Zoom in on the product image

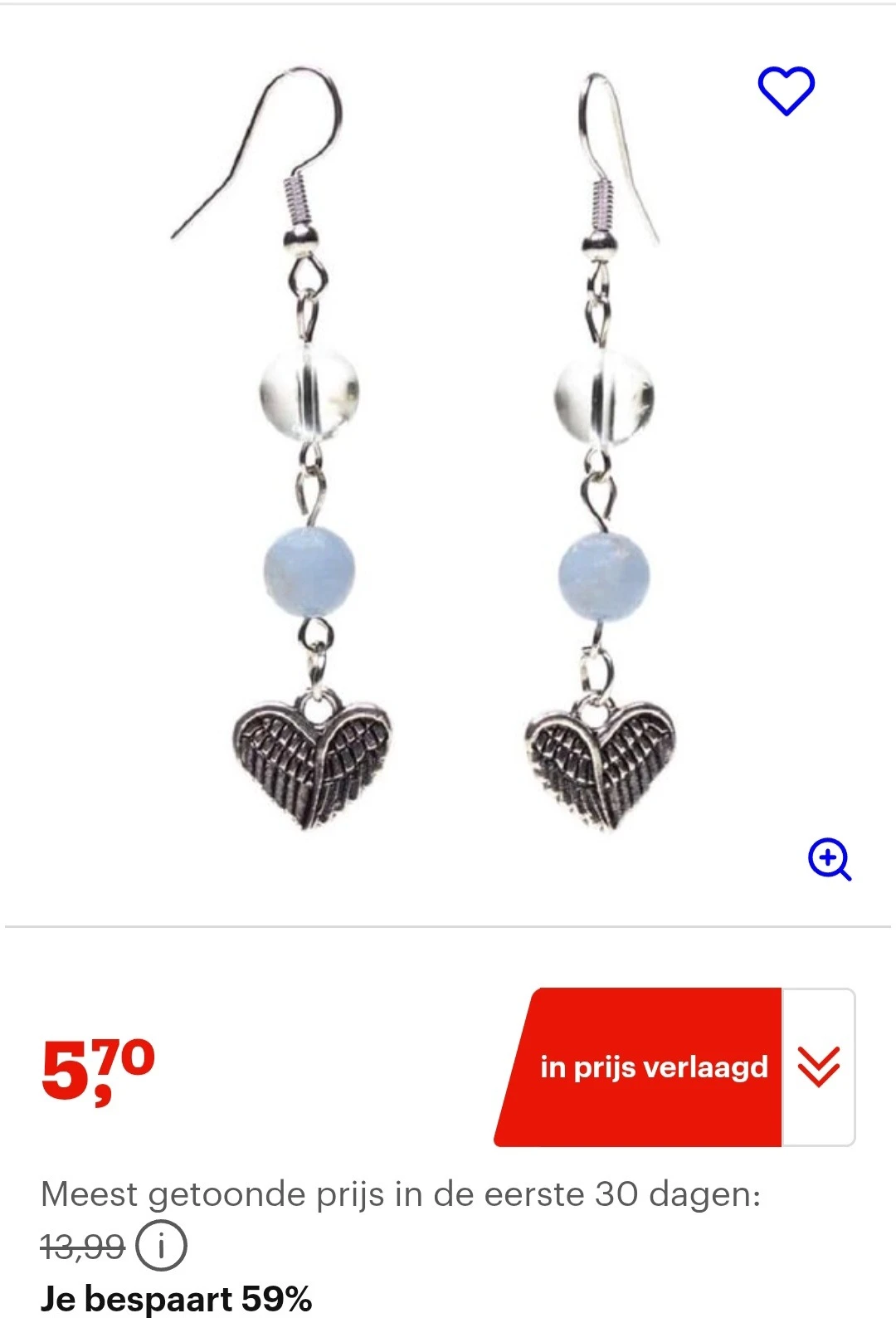pyautogui.click(x=830, y=859)
